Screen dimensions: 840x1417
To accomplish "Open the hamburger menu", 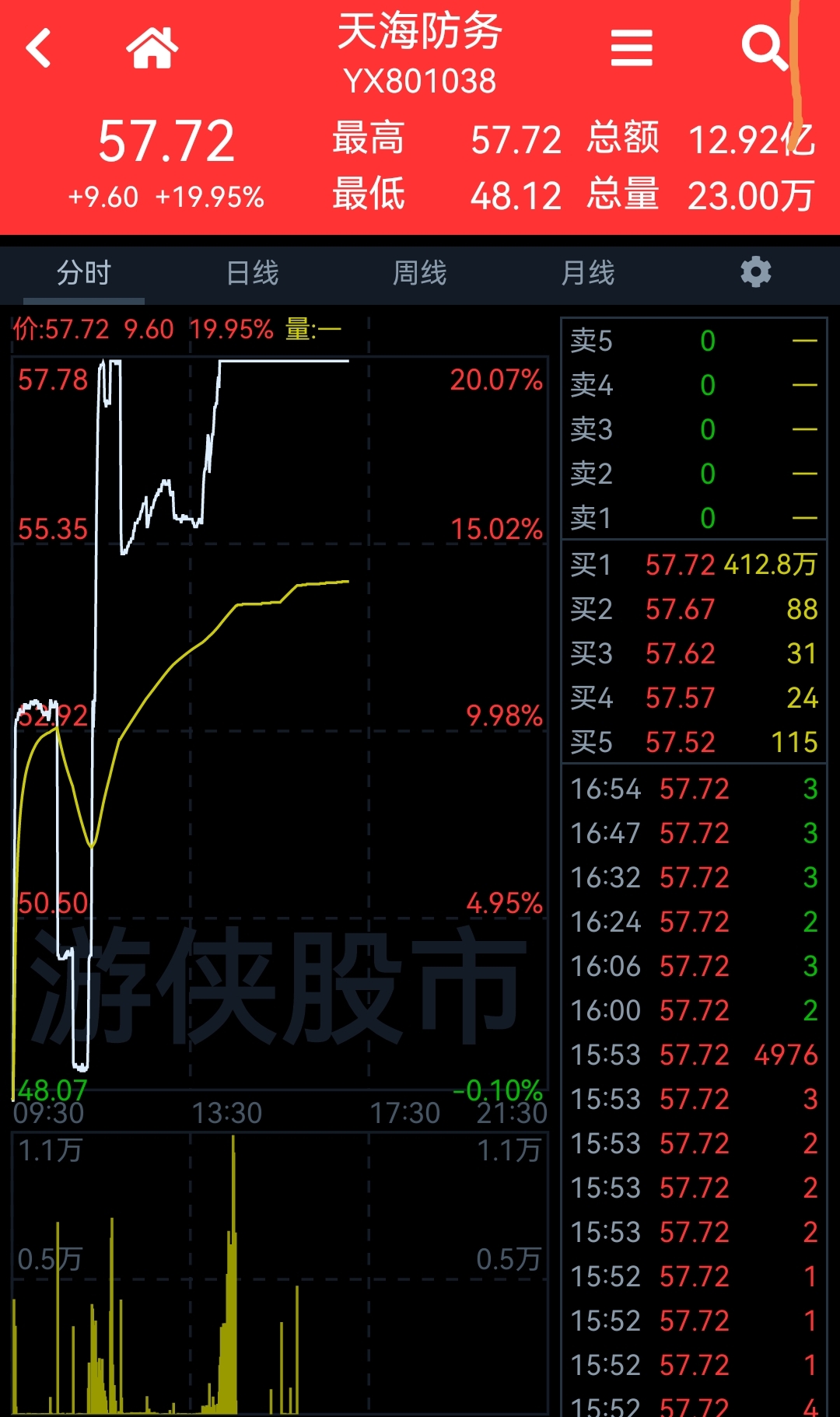I will (x=632, y=48).
